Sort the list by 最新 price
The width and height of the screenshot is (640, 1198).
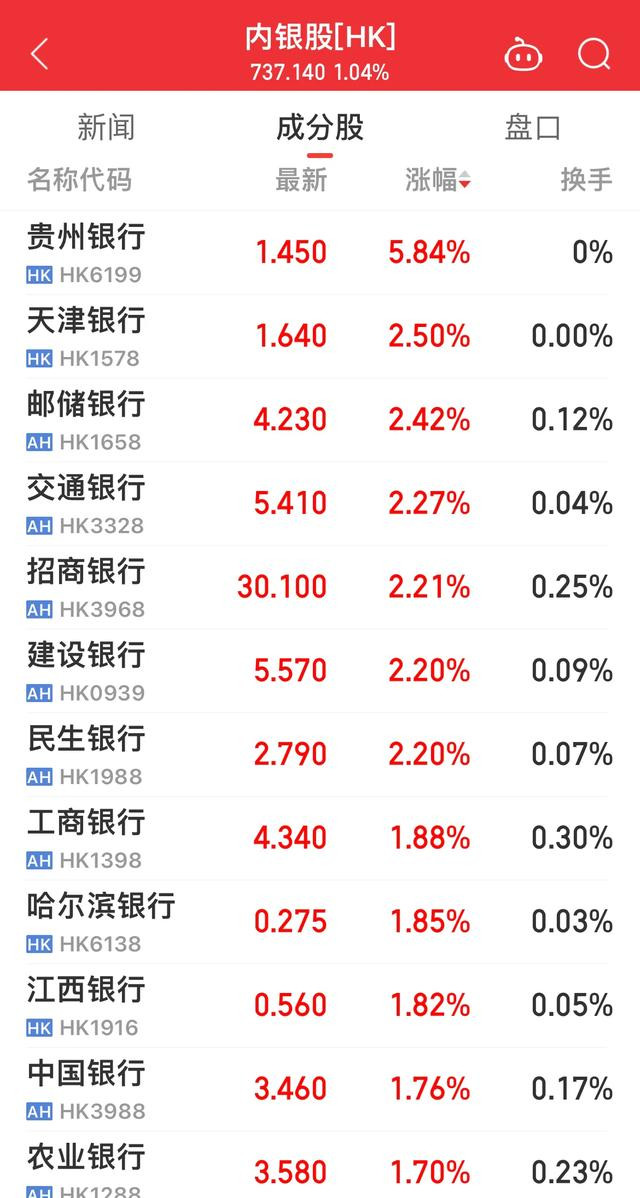301,180
